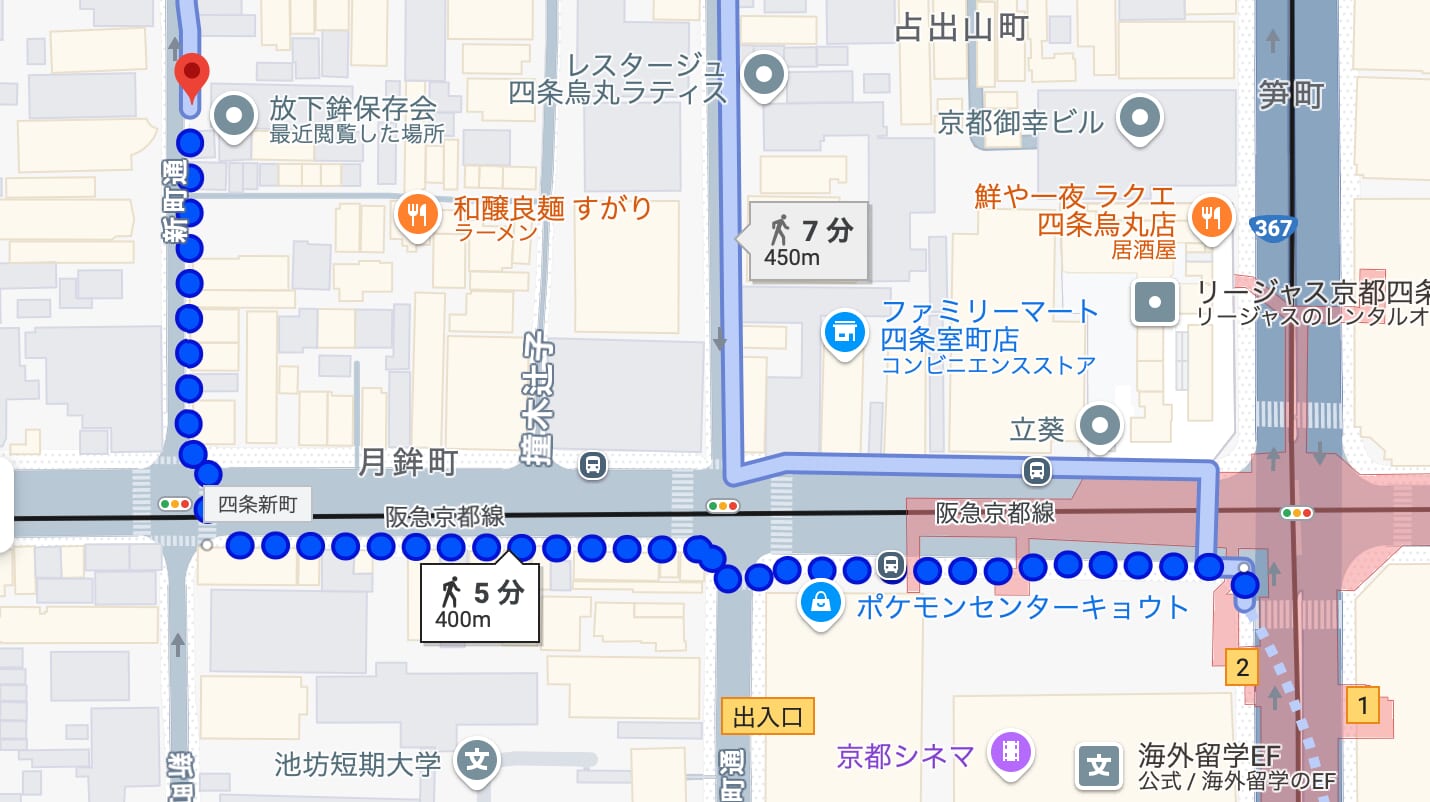The width and height of the screenshot is (1430, 802).
Task: Select the 立葵 place pin
Action: (1101, 424)
